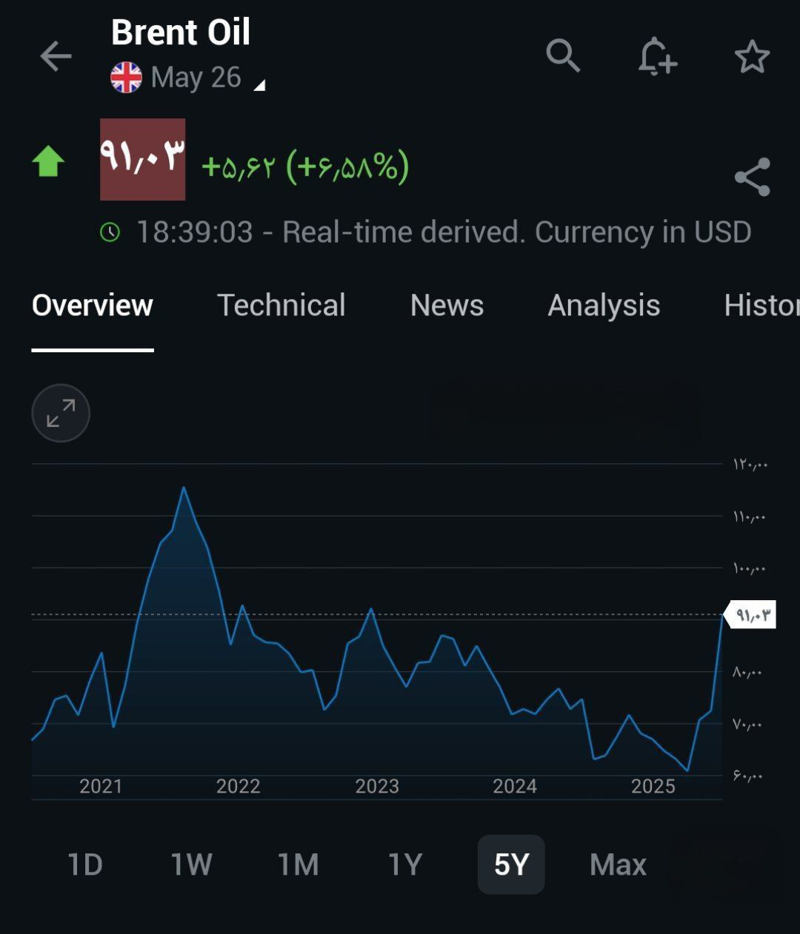800x934 pixels.
Task: Add Brent Oil to watchlist with the star
Action: [x=752, y=57]
